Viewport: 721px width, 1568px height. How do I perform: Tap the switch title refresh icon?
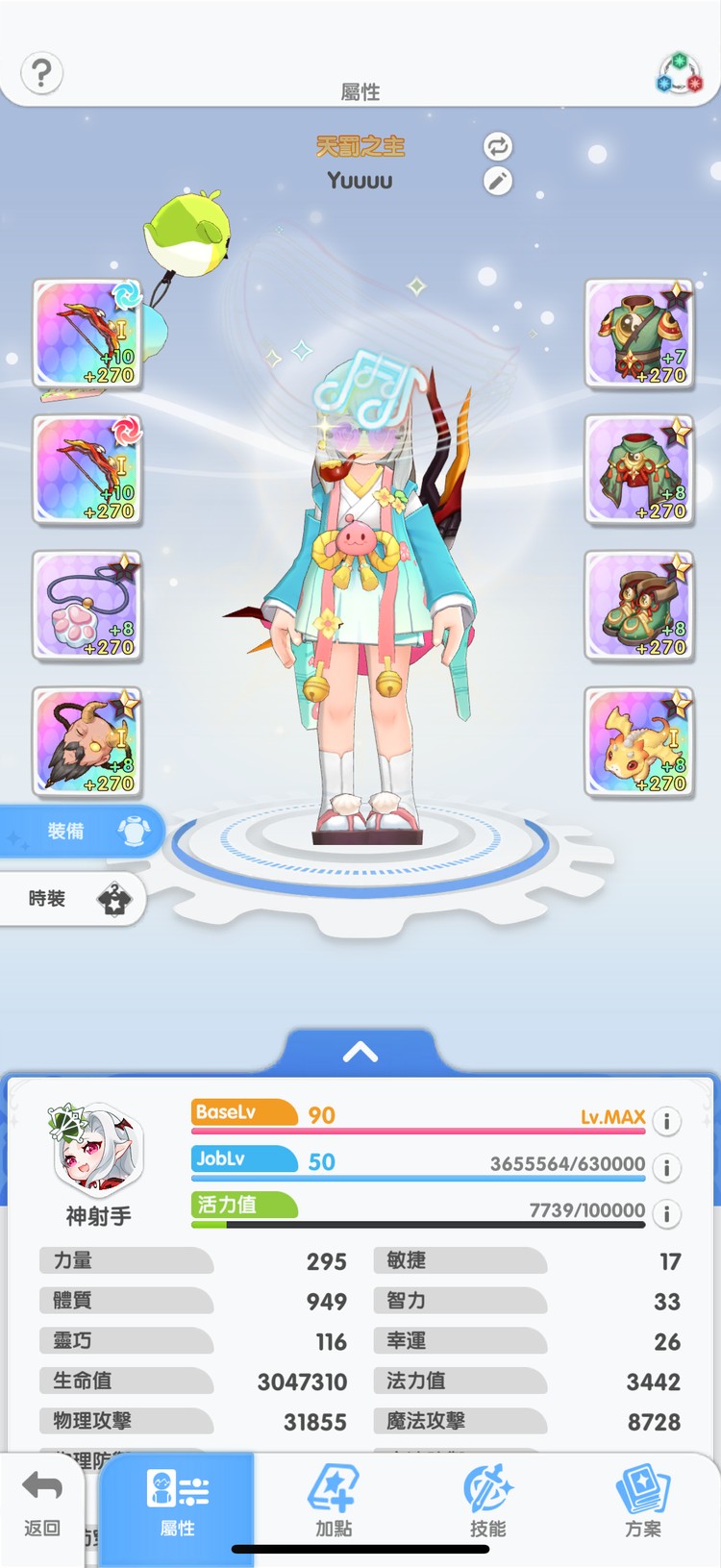(497, 146)
